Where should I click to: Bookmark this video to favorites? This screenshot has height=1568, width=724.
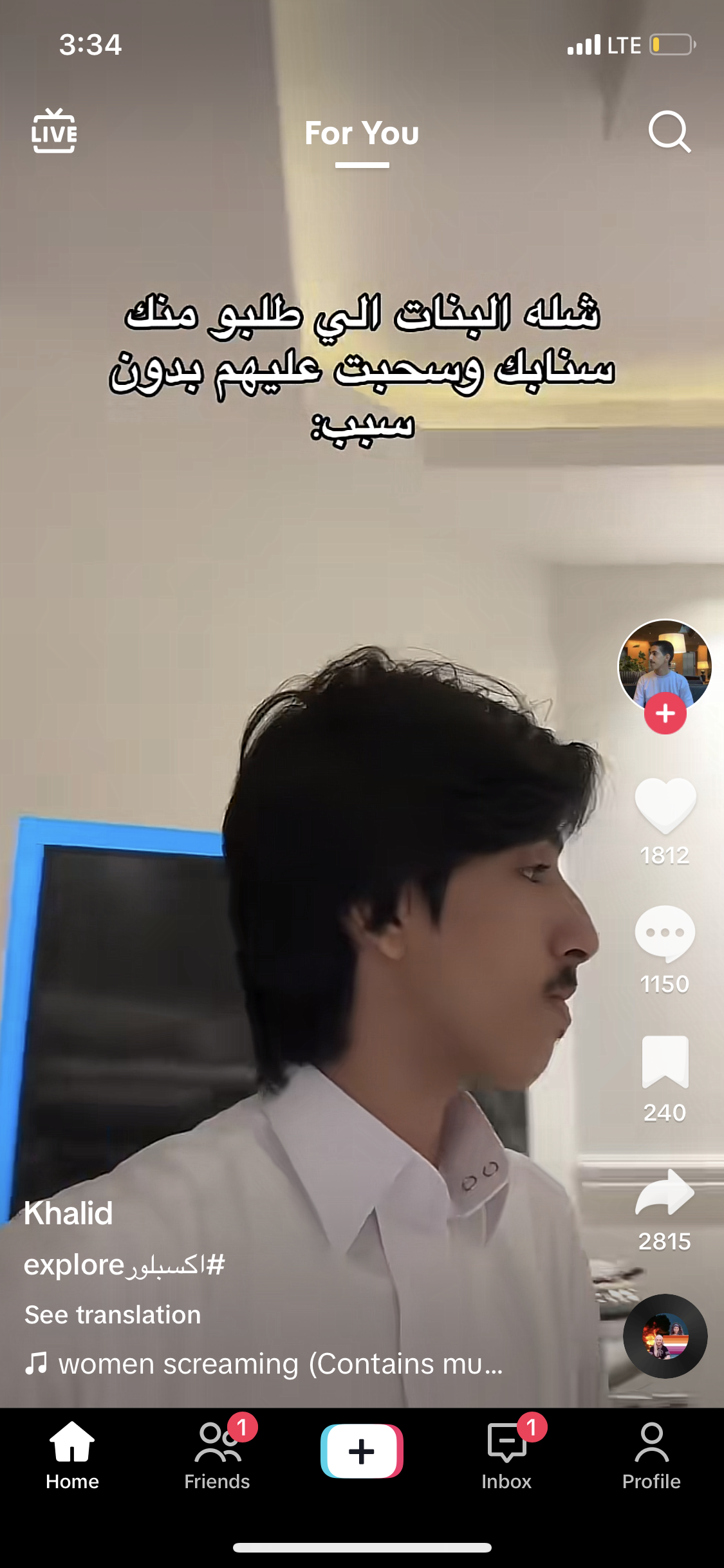point(665,1062)
